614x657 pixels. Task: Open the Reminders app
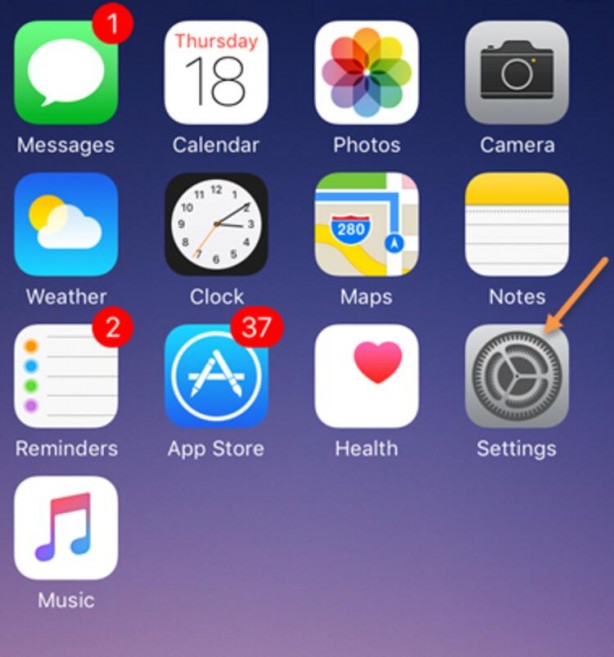point(66,376)
